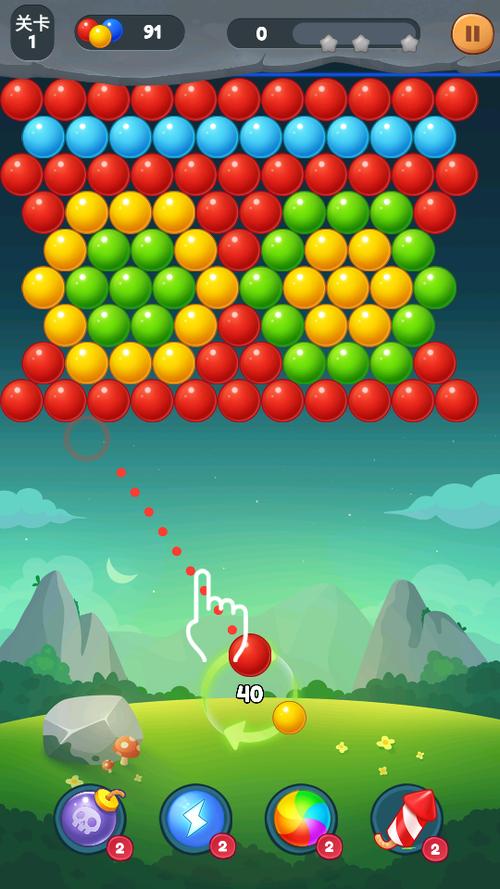This screenshot has height=889, width=500.
Task: Pause the game
Action: [x=472, y=33]
